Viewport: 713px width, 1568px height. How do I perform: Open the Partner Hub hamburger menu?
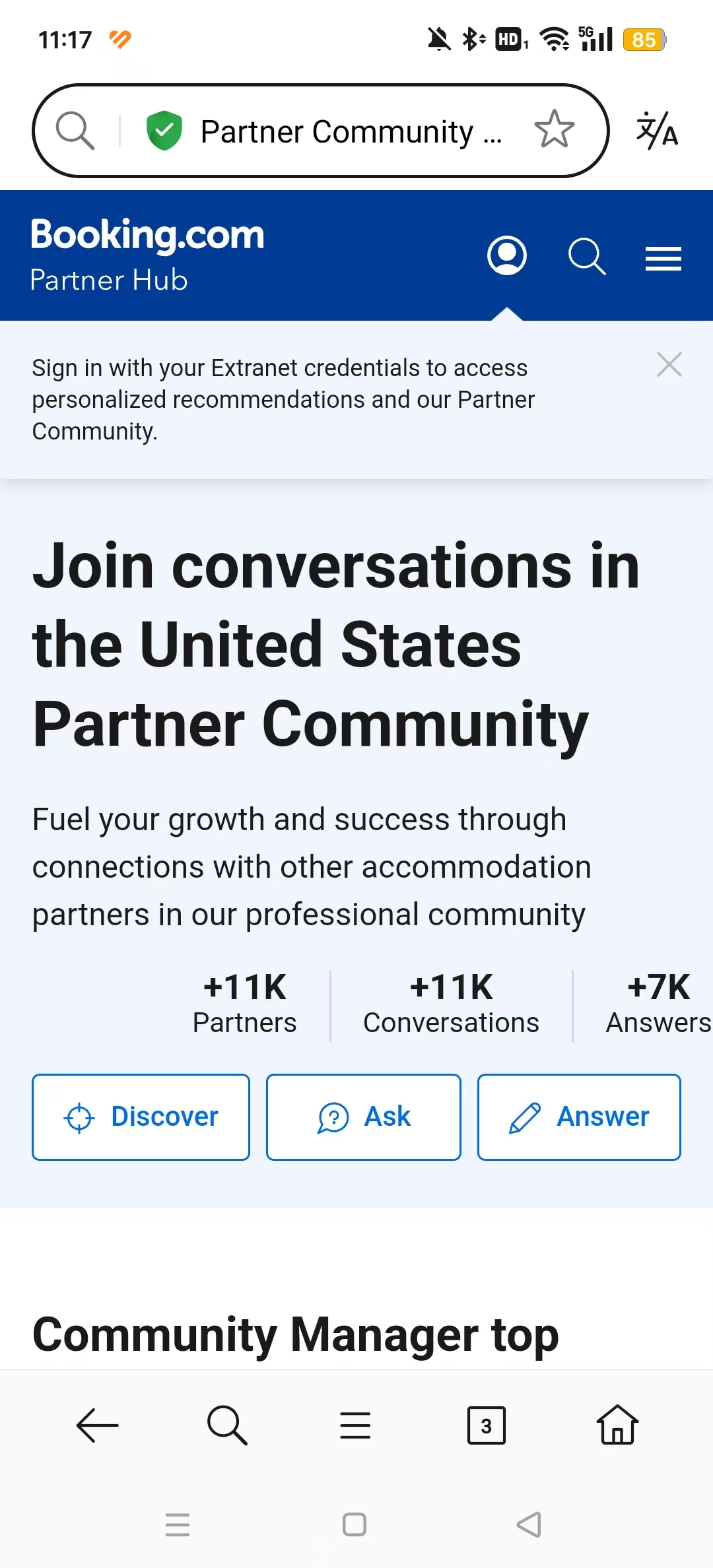(663, 258)
